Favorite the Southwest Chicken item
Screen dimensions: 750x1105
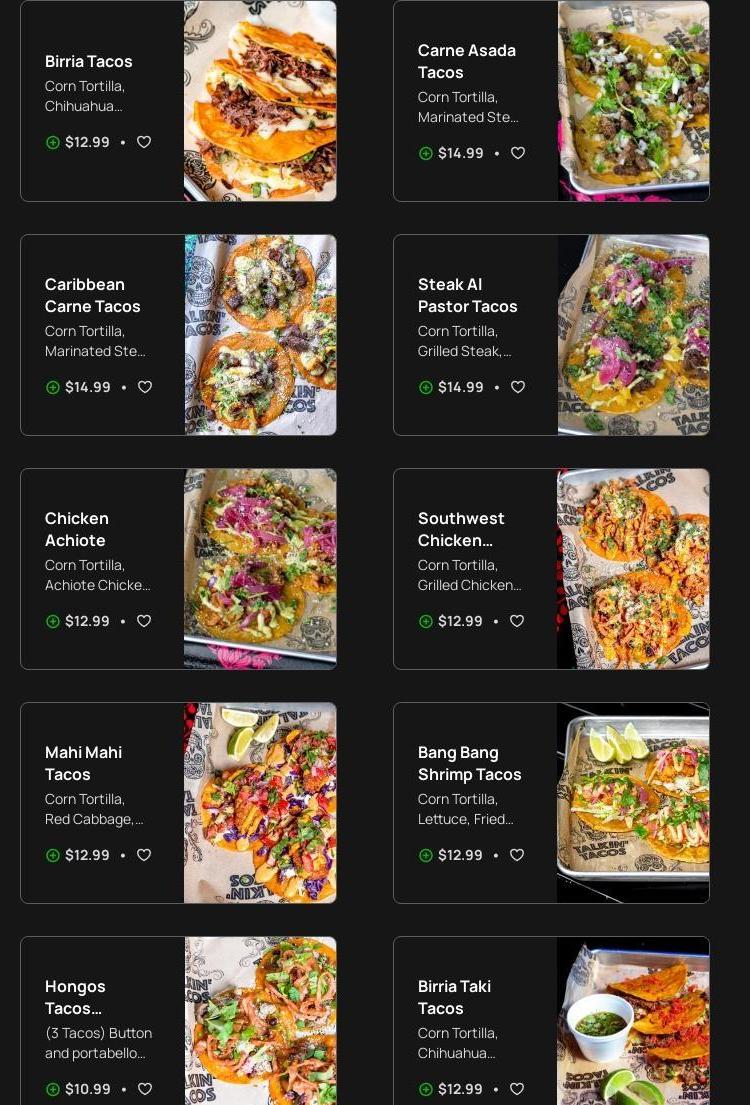517,621
